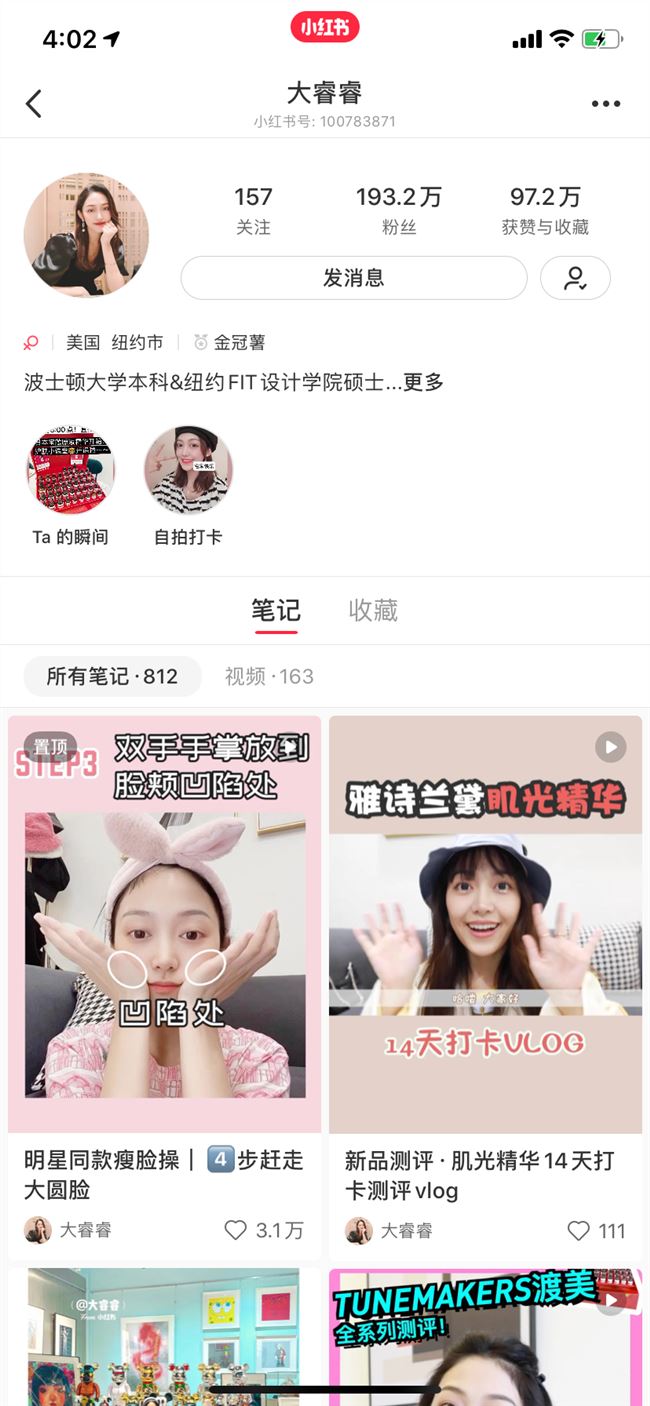This screenshot has height=1406, width=650.
Task: Open 自拍打卡 highlight
Action: [x=188, y=471]
